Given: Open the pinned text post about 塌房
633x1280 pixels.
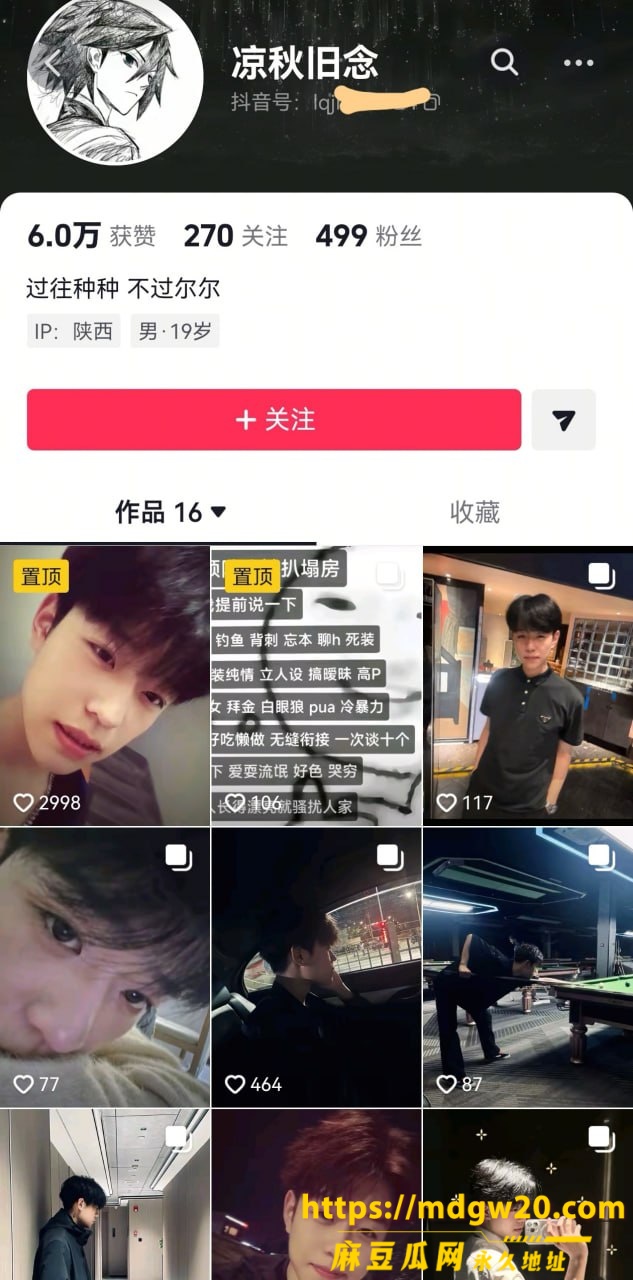Looking at the screenshot, I should [316, 685].
